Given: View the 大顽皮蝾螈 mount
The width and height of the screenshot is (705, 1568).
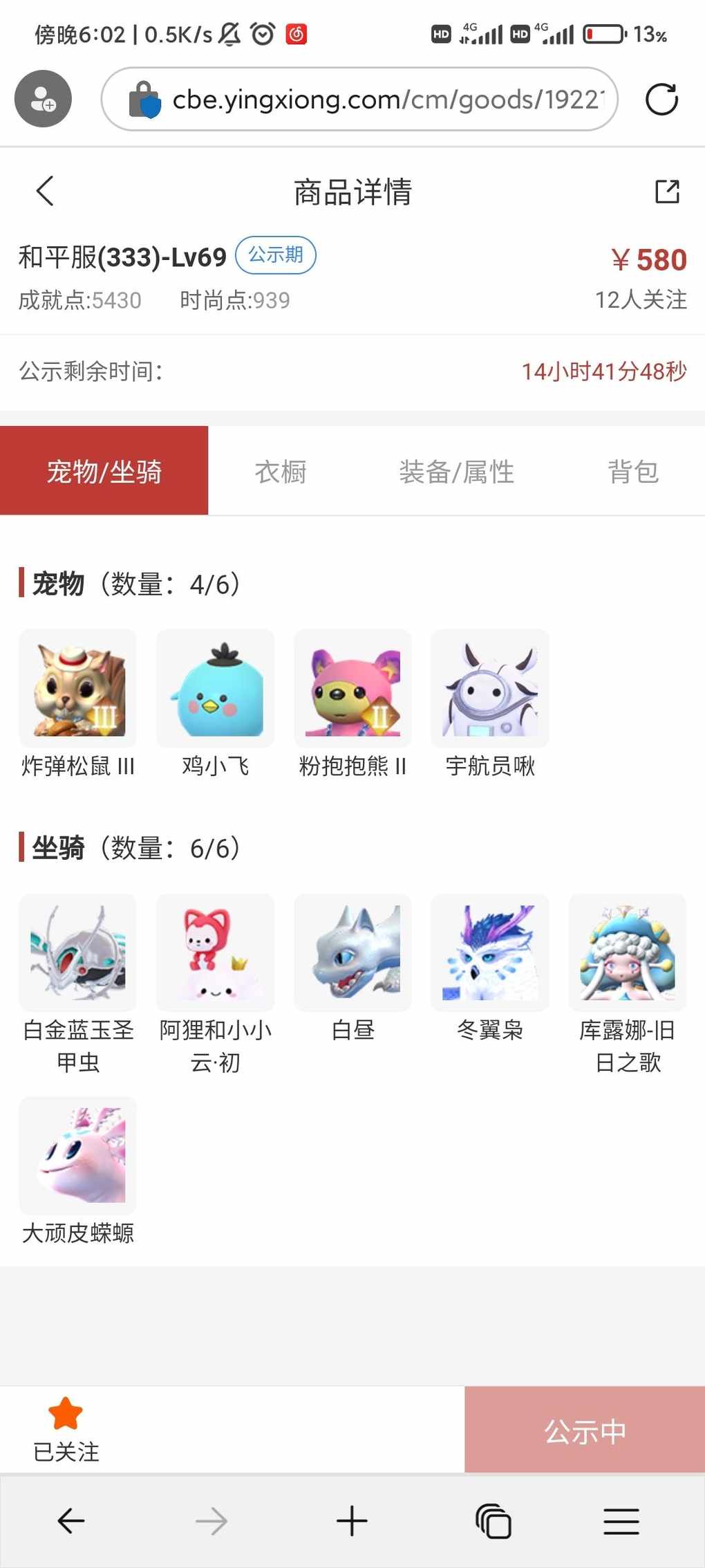Looking at the screenshot, I should (x=78, y=1155).
